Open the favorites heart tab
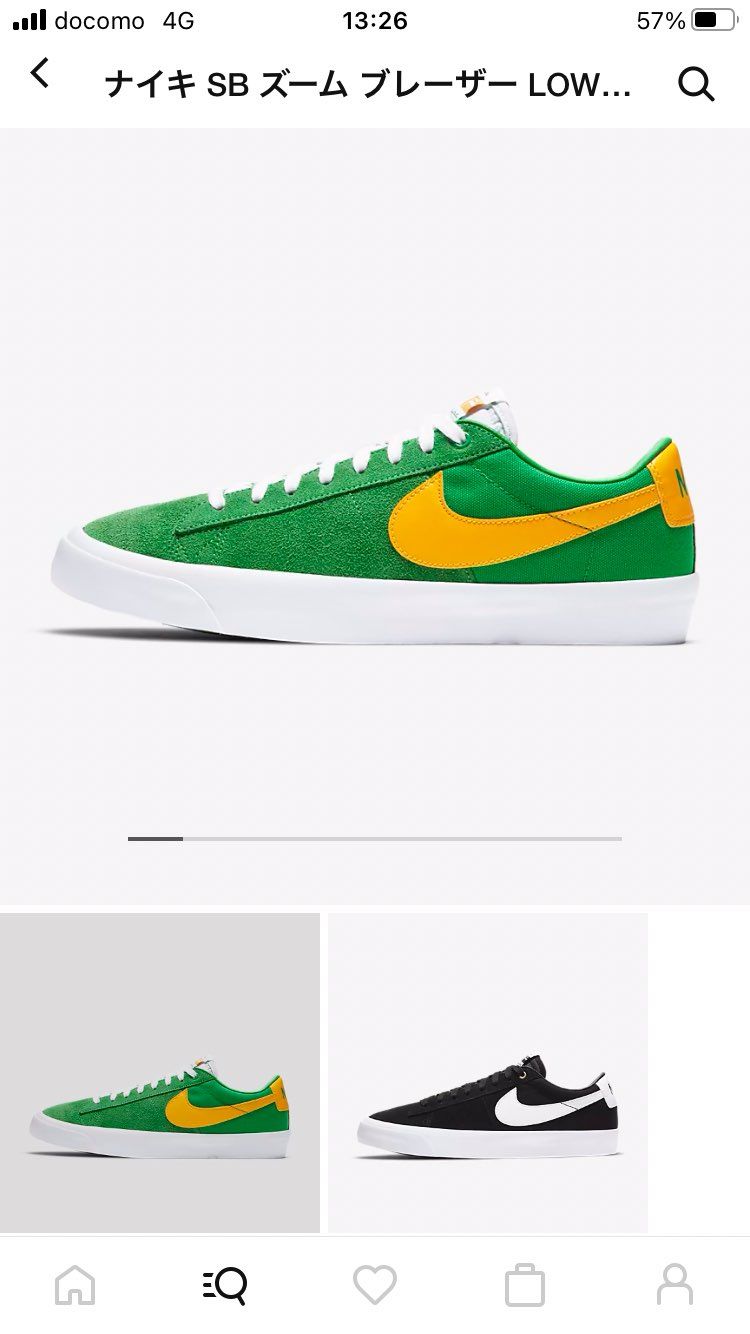Screen dimensions: 750x1334 (375, 1285)
